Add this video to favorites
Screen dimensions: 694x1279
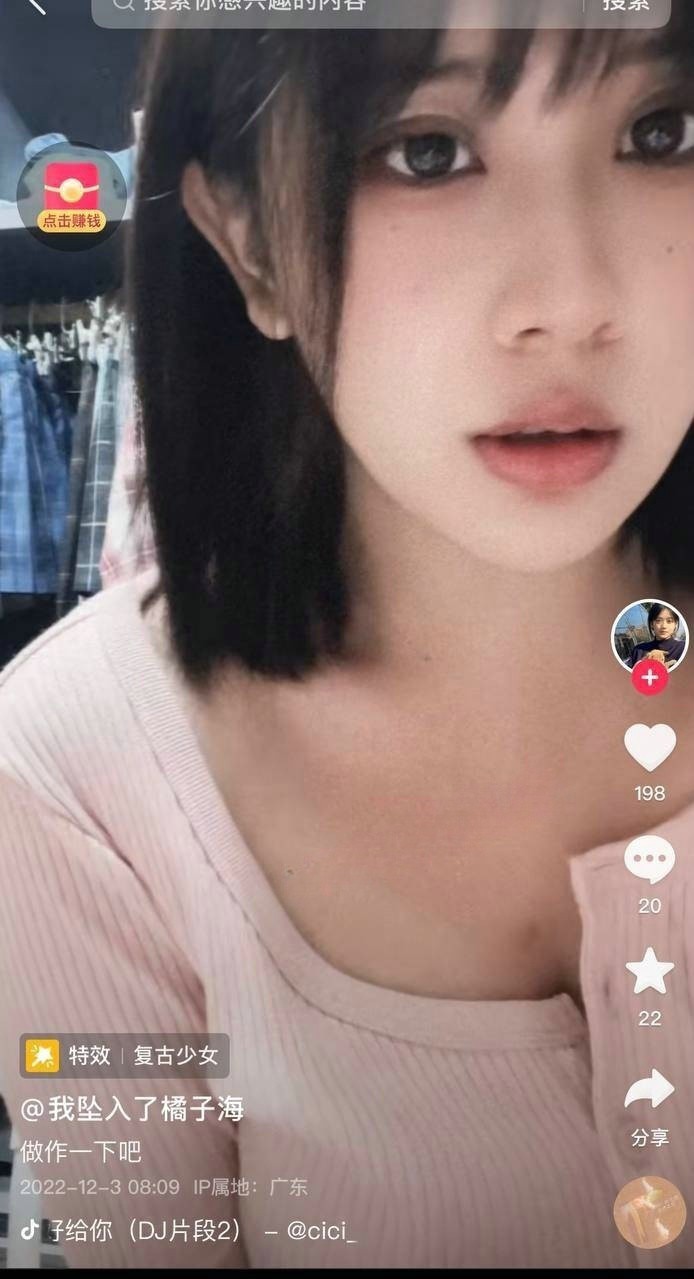(x=650, y=972)
